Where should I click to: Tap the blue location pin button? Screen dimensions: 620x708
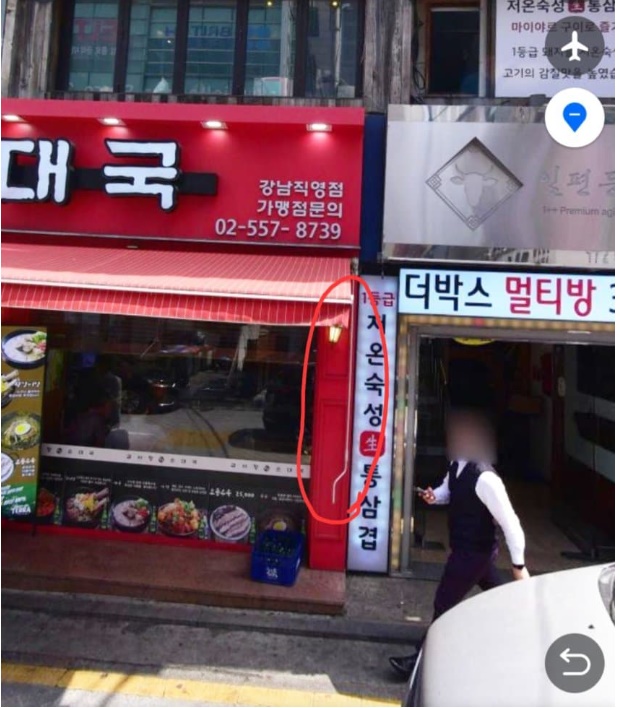point(574,118)
